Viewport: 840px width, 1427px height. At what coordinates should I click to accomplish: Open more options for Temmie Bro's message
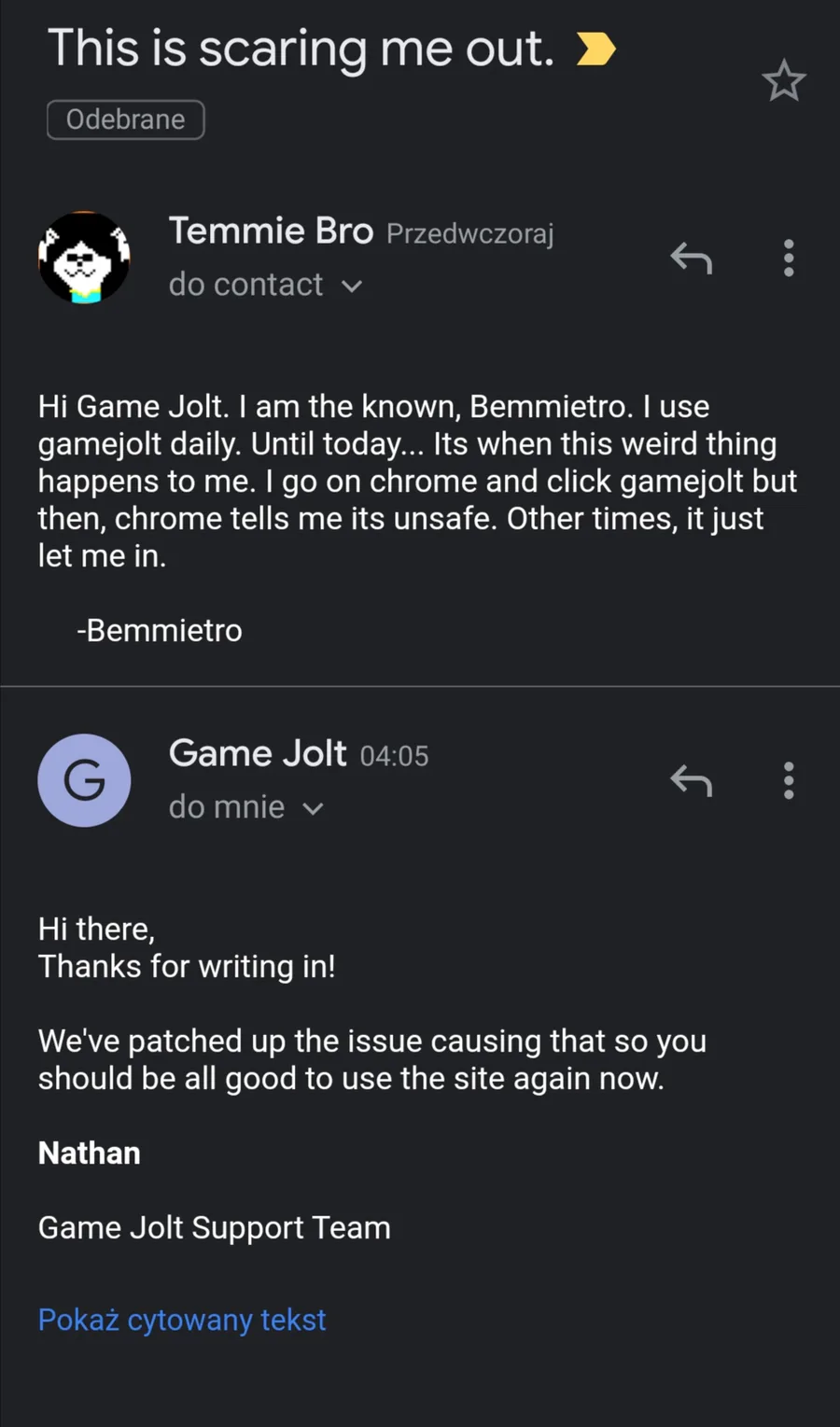tap(789, 258)
